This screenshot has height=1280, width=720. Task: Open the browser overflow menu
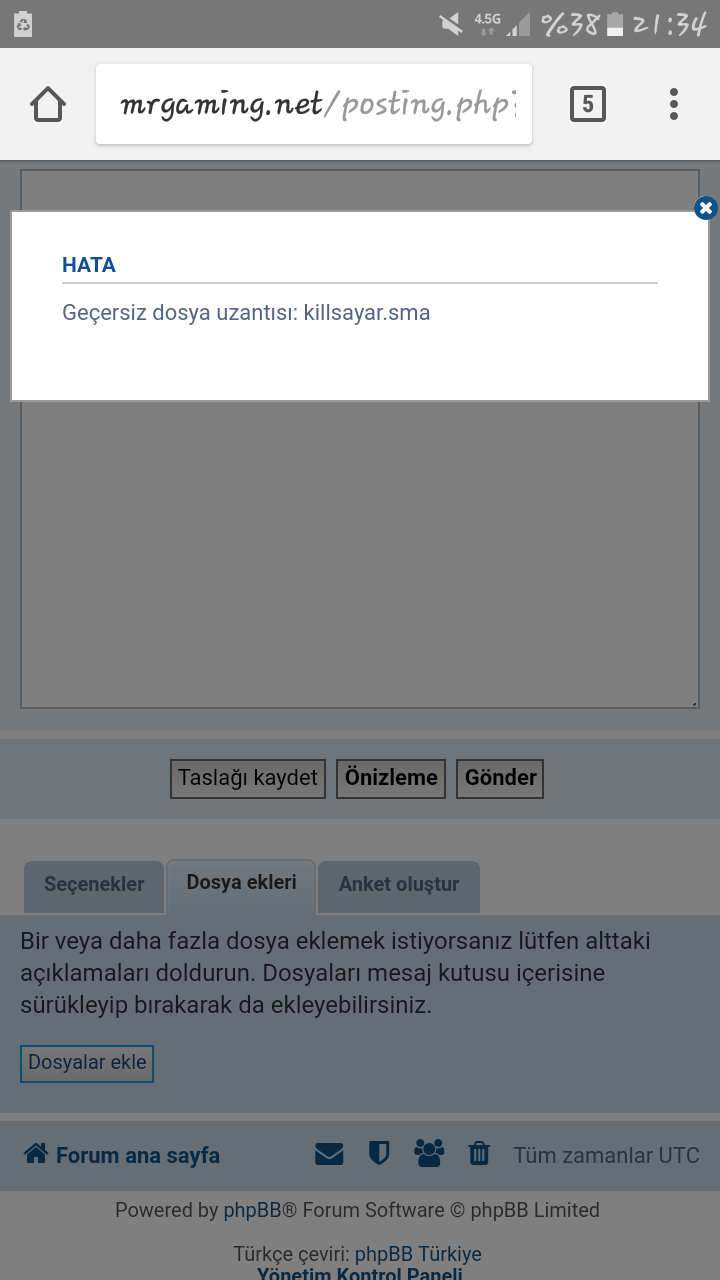click(674, 104)
